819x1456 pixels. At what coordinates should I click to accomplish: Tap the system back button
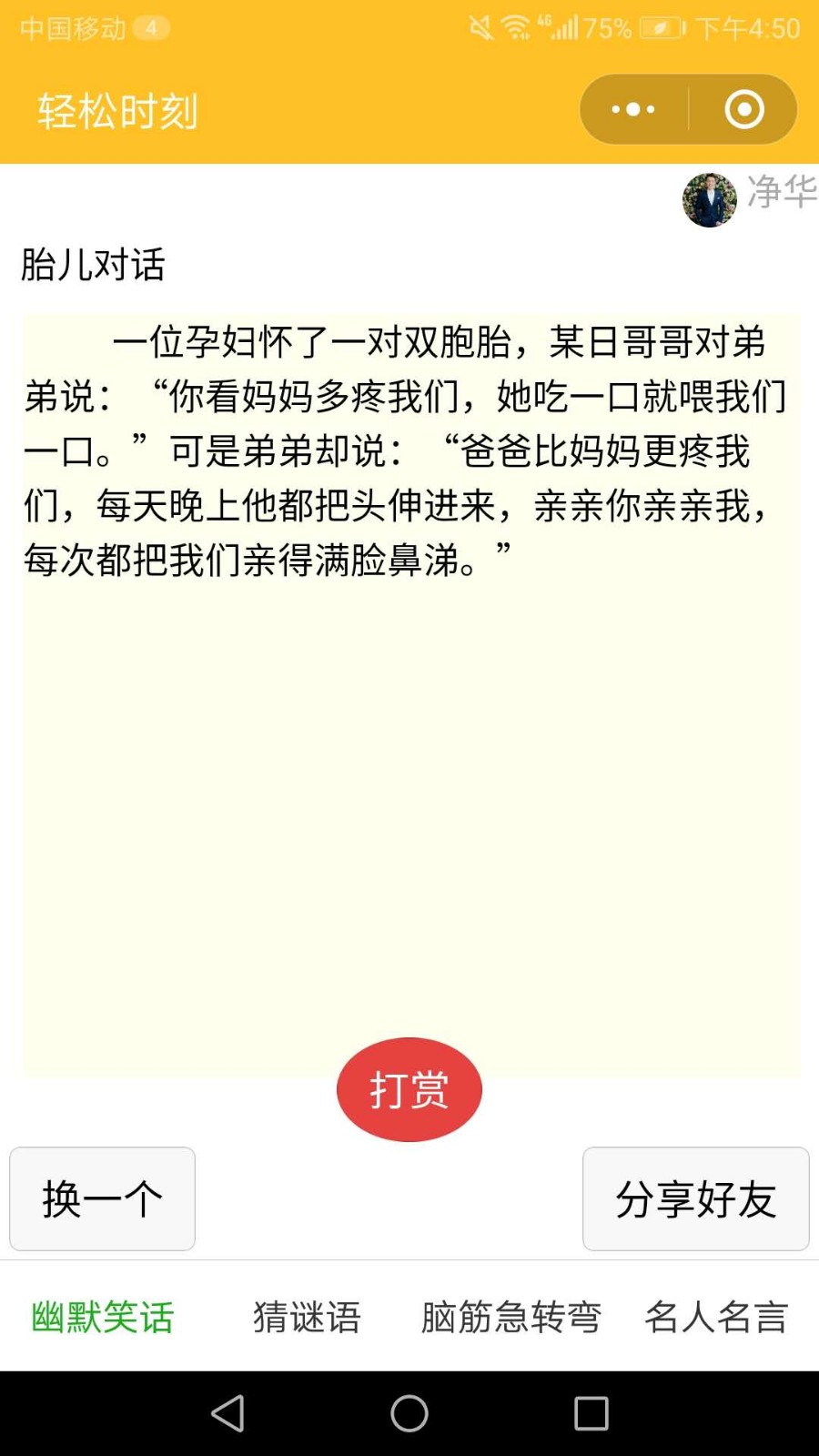coord(227,1413)
